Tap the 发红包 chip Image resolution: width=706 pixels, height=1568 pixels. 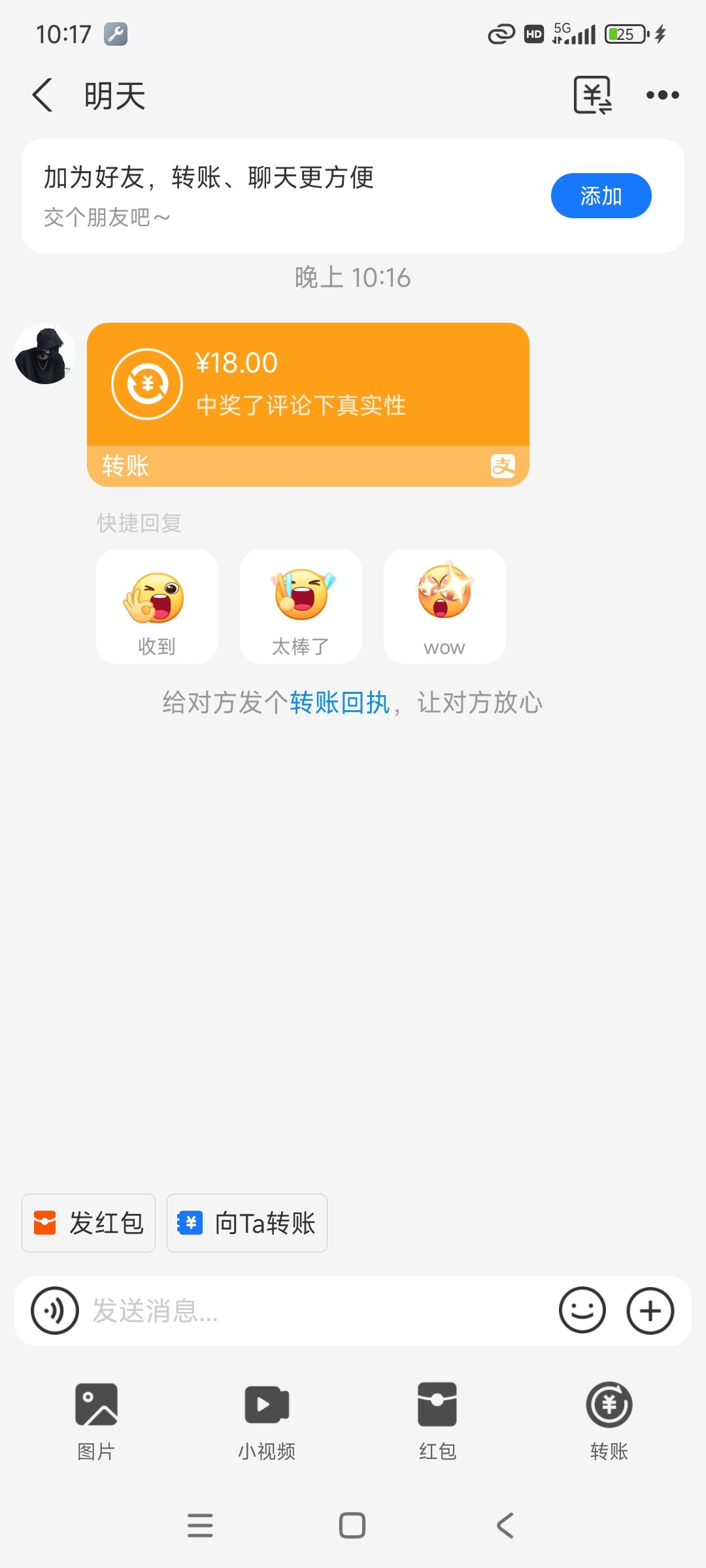point(89,1223)
